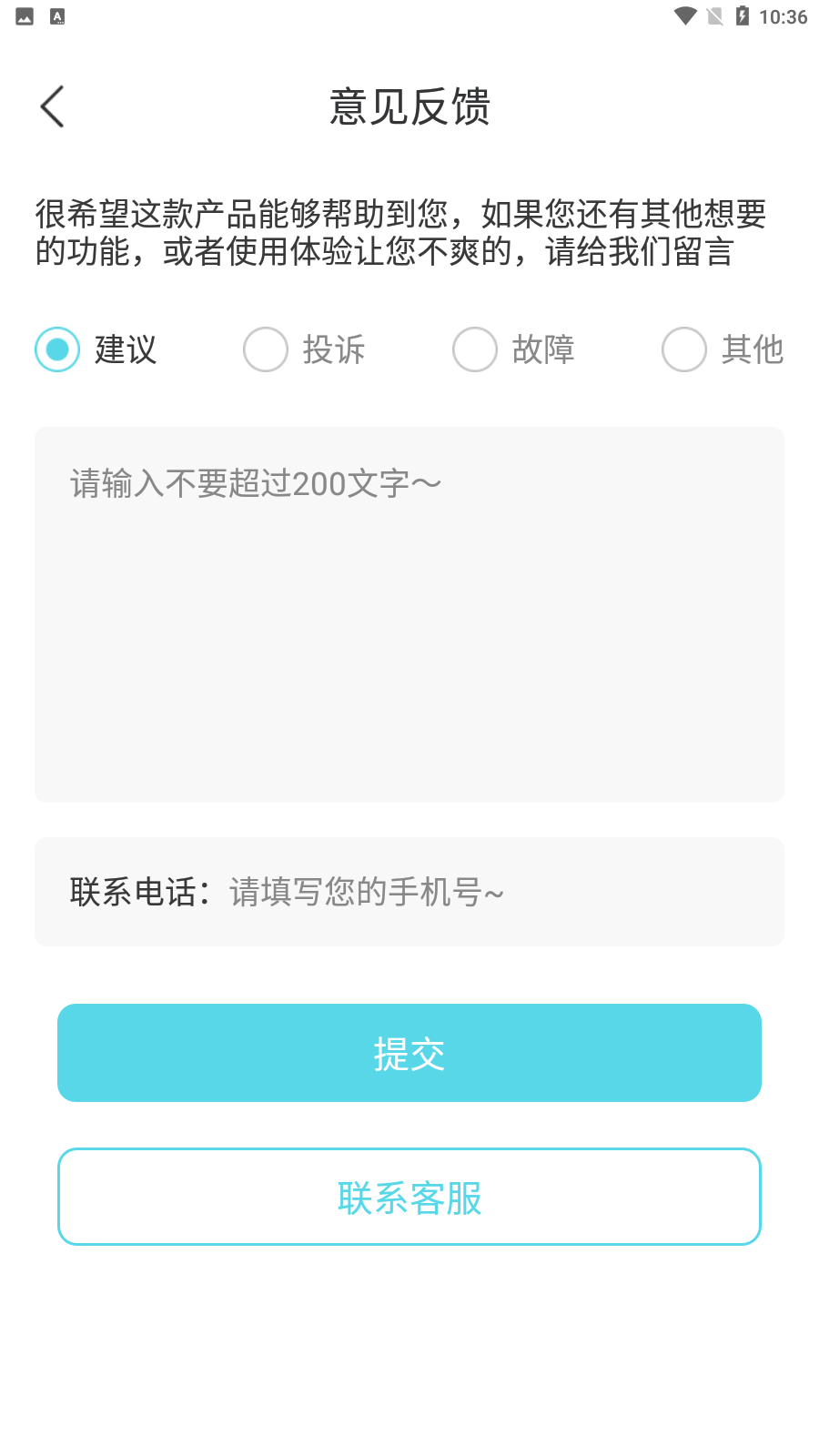Click the feedback message text area
The image size is (819, 1456).
[409, 614]
